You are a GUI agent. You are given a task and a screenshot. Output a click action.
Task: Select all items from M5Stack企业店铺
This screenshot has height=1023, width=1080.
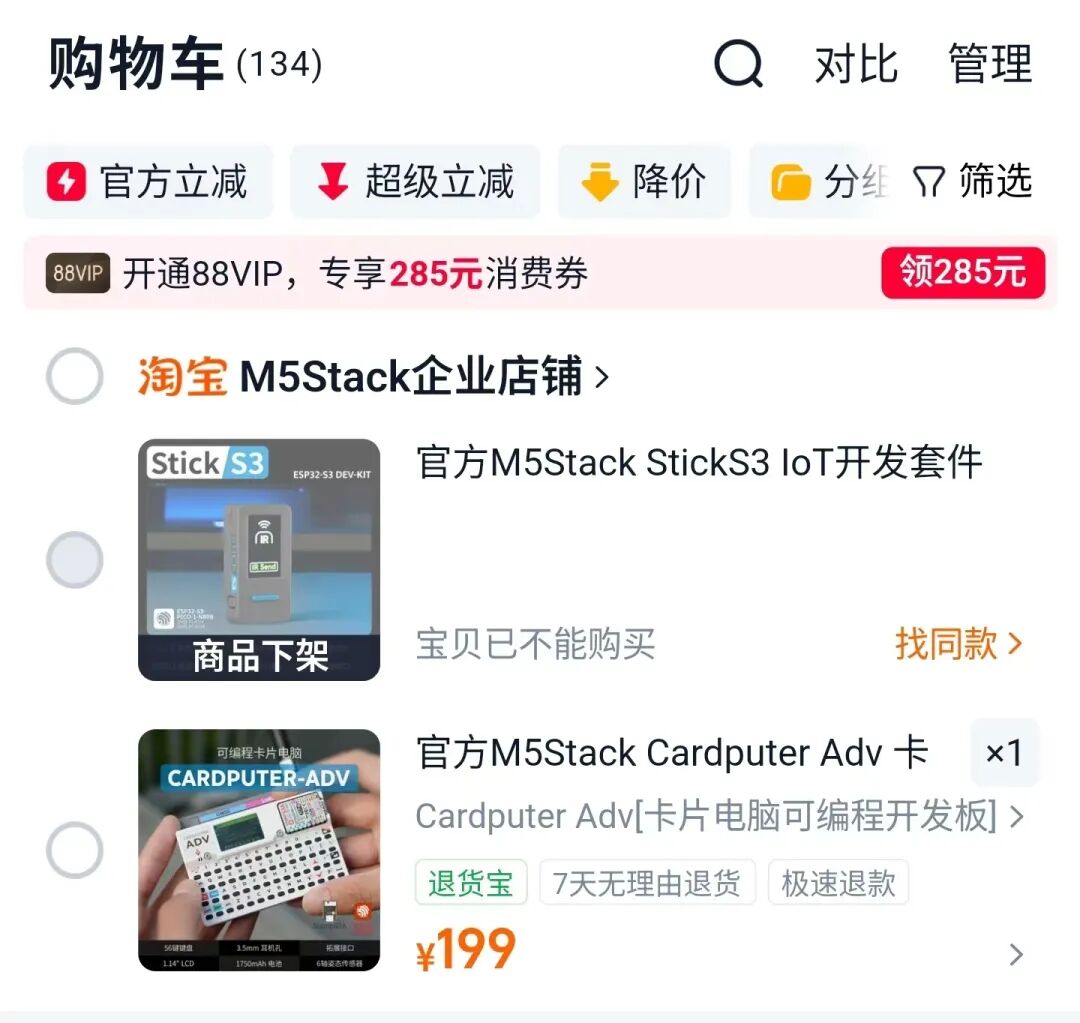click(x=75, y=376)
